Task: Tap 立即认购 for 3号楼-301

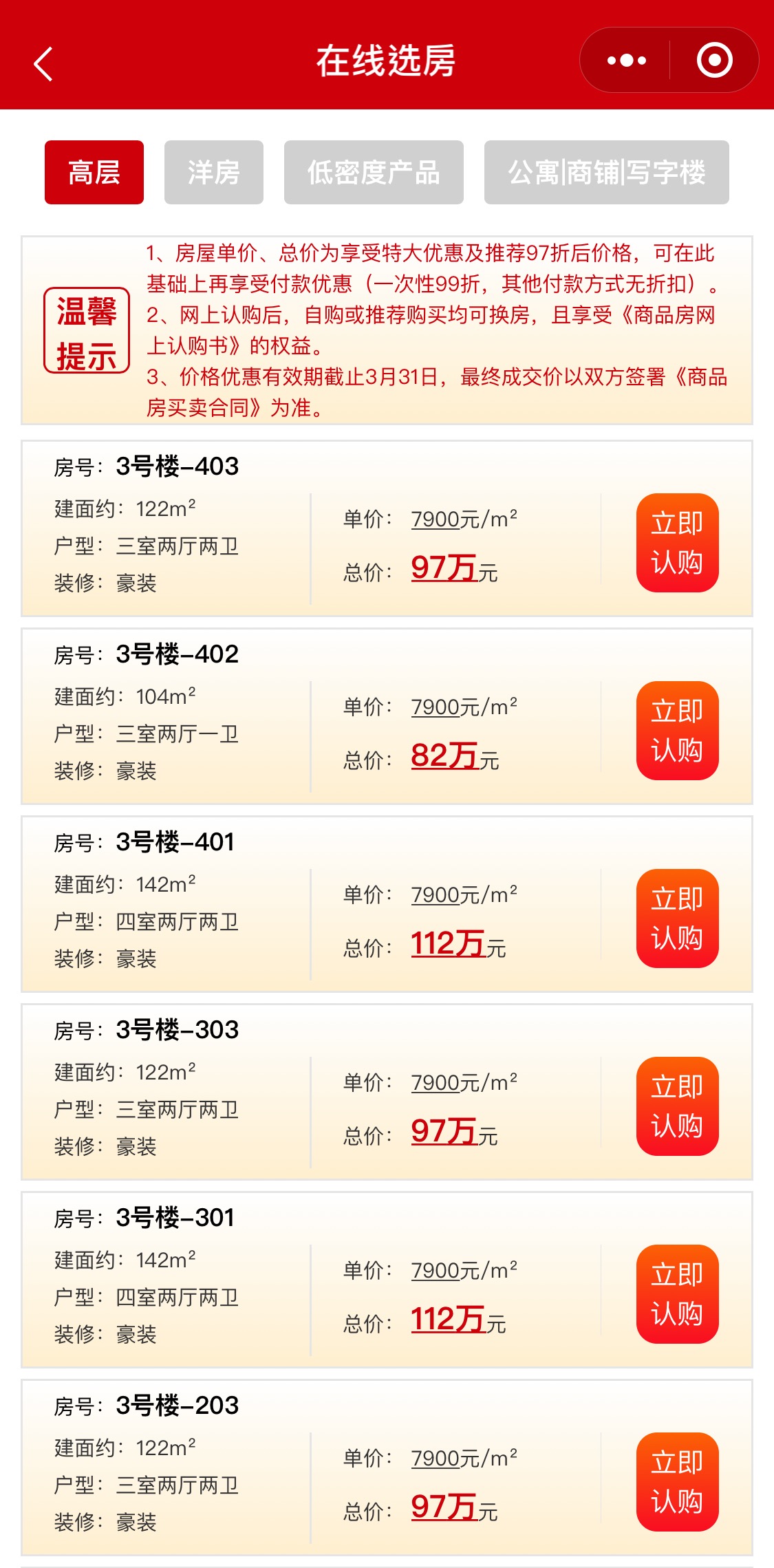Action: click(677, 1294)
